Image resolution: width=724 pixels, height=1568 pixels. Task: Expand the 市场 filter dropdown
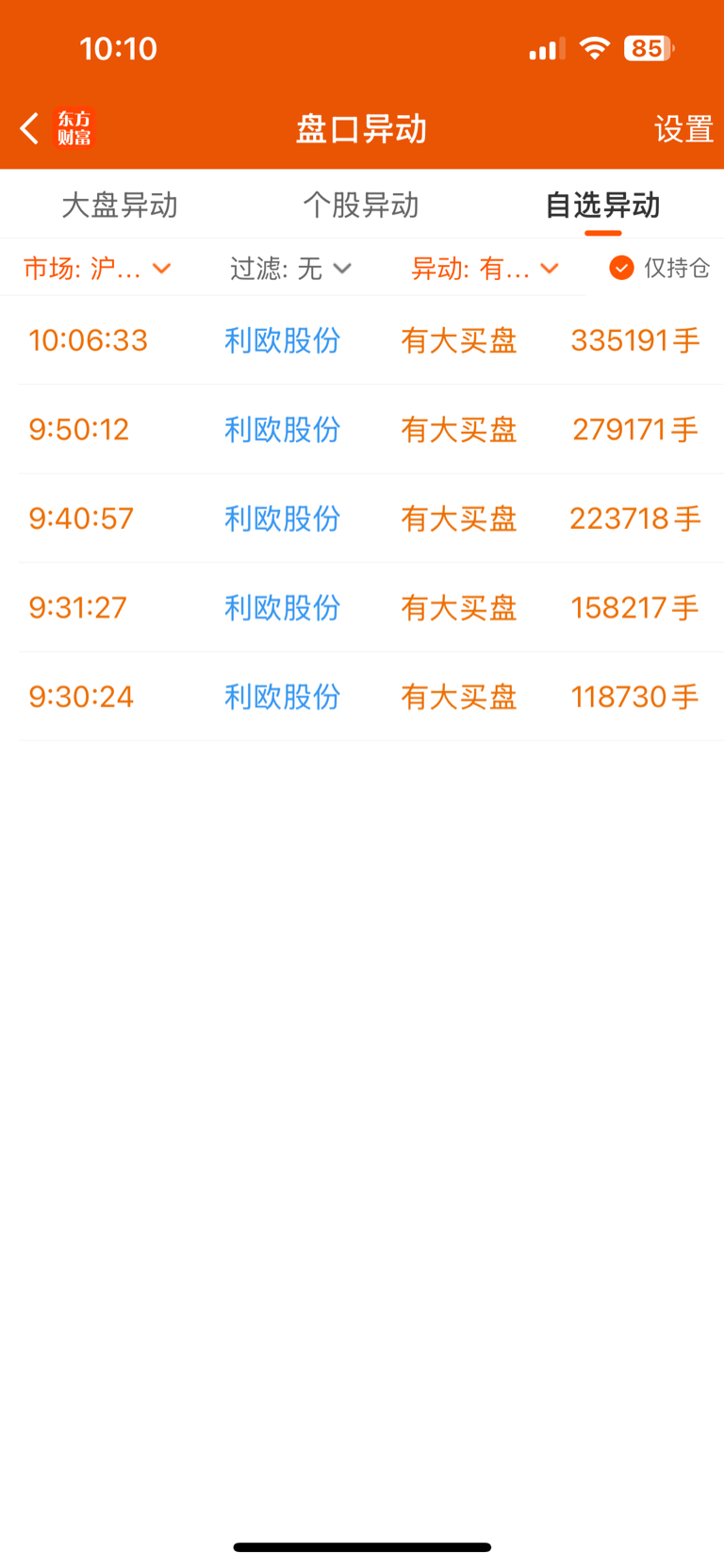(x=97, y=269)
